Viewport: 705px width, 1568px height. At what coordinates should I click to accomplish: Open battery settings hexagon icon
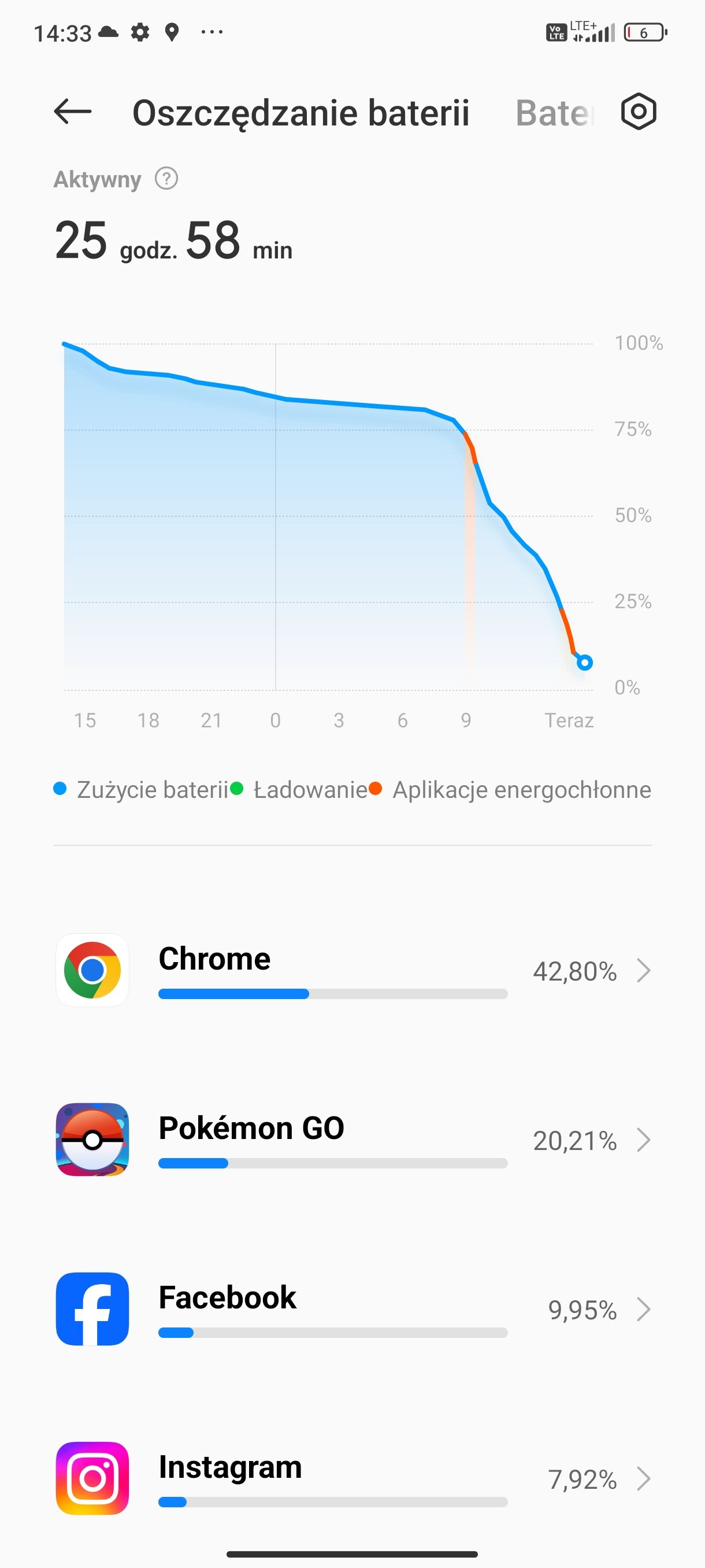(x=638, y=112)
